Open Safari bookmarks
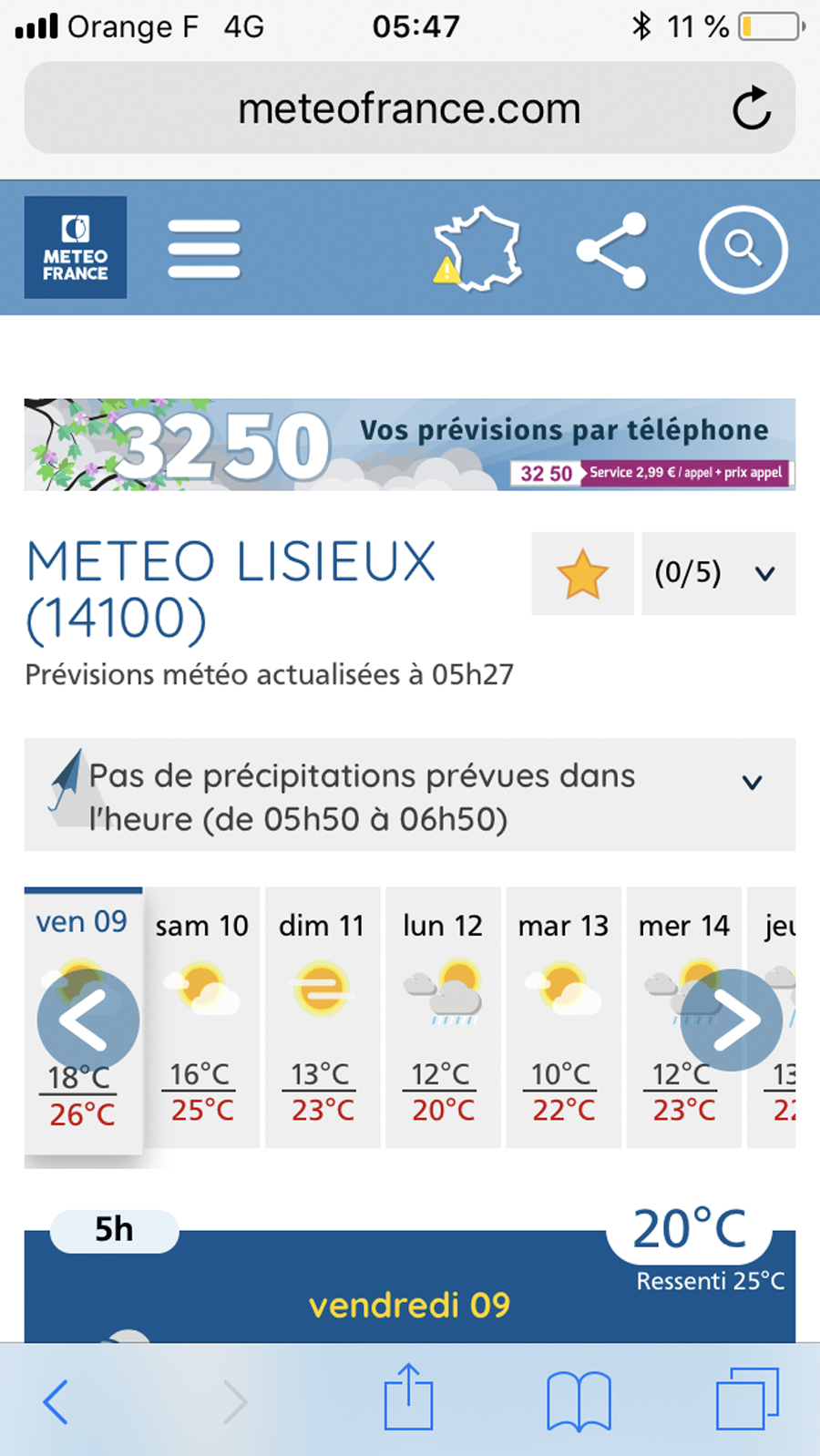This screenshot has width=820, height=1456. click(x=579, y=1400)
